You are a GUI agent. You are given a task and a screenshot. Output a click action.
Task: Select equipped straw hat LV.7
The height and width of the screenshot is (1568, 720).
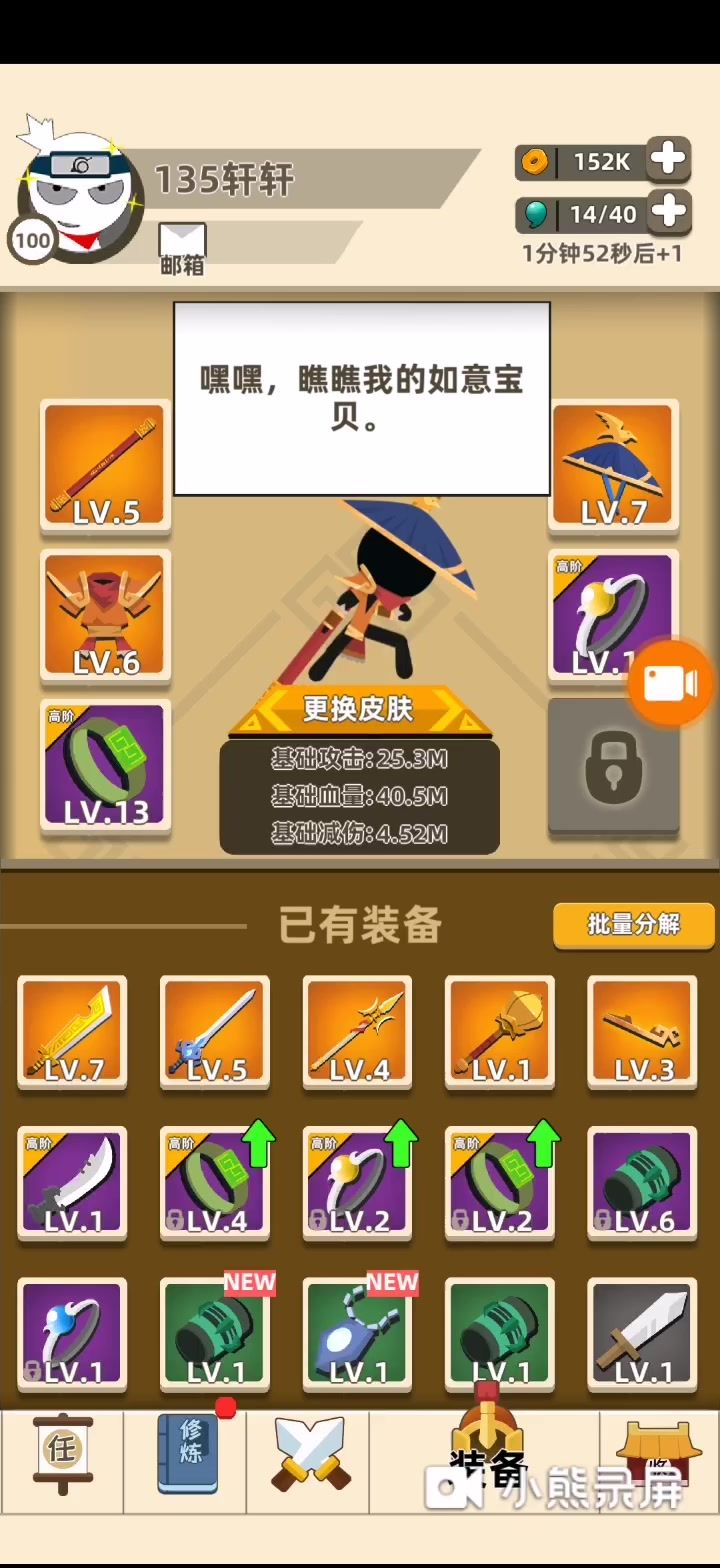pyautogui.click(x=614, y=465)
